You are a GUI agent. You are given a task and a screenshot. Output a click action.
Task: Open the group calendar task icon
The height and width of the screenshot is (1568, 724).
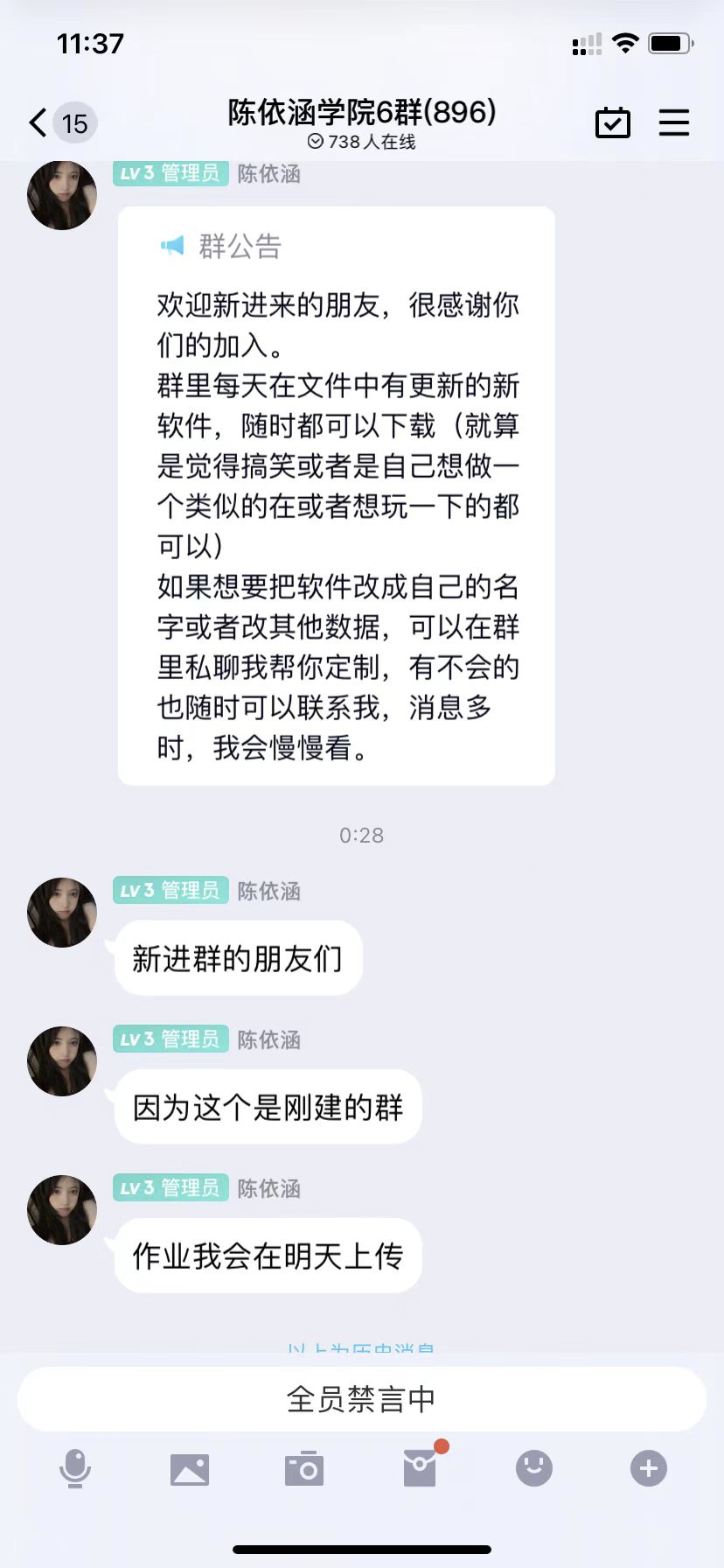click(x=613, y=123)
